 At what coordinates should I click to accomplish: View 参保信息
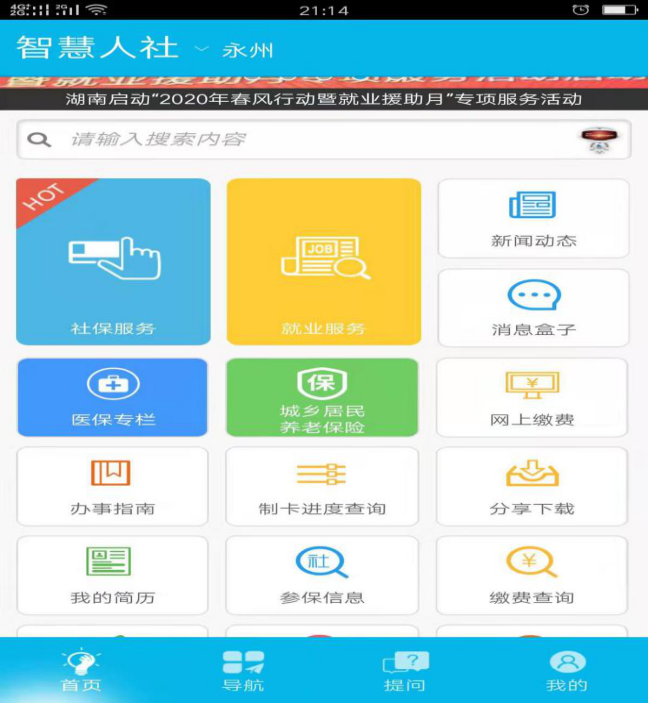pos(322,575)
